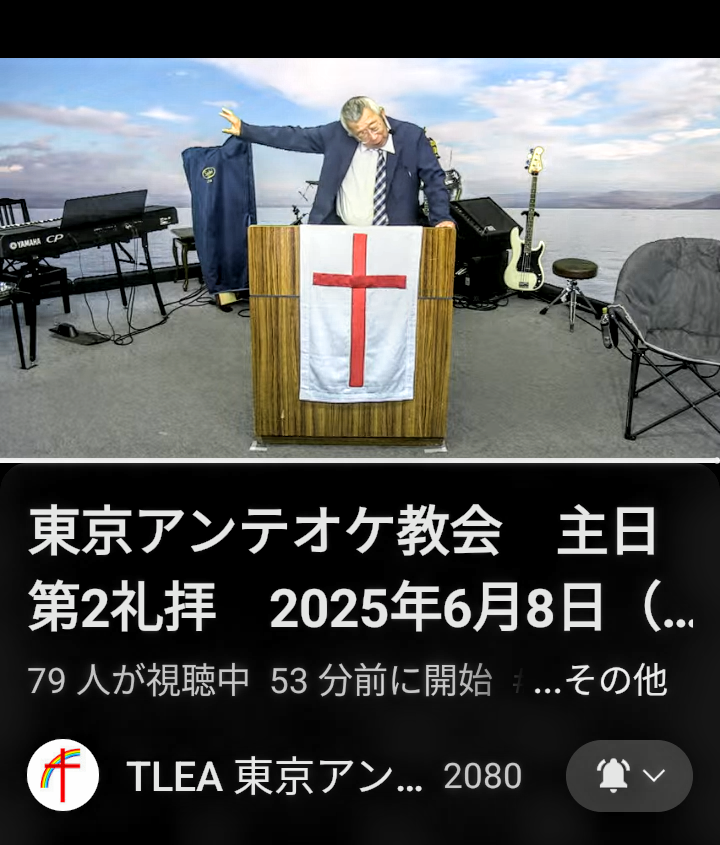Expand description via …その他
720x845 pixels.
601,682
